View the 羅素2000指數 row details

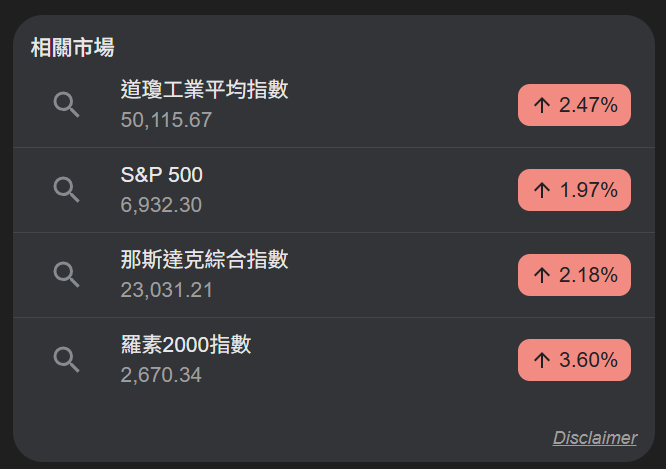(186, 360)
